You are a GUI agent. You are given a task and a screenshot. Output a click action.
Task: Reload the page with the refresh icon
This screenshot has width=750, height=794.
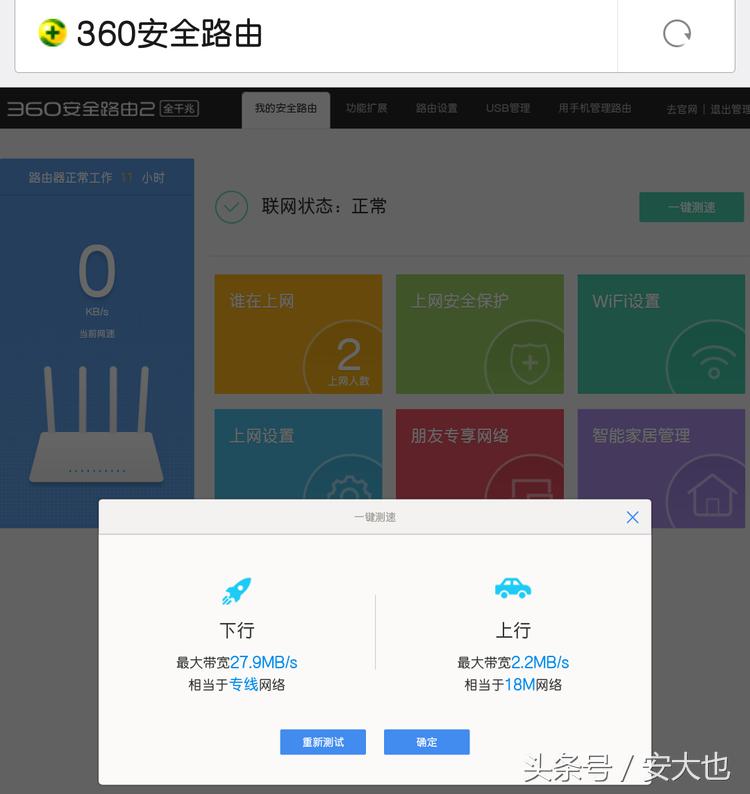coord(677,33)
